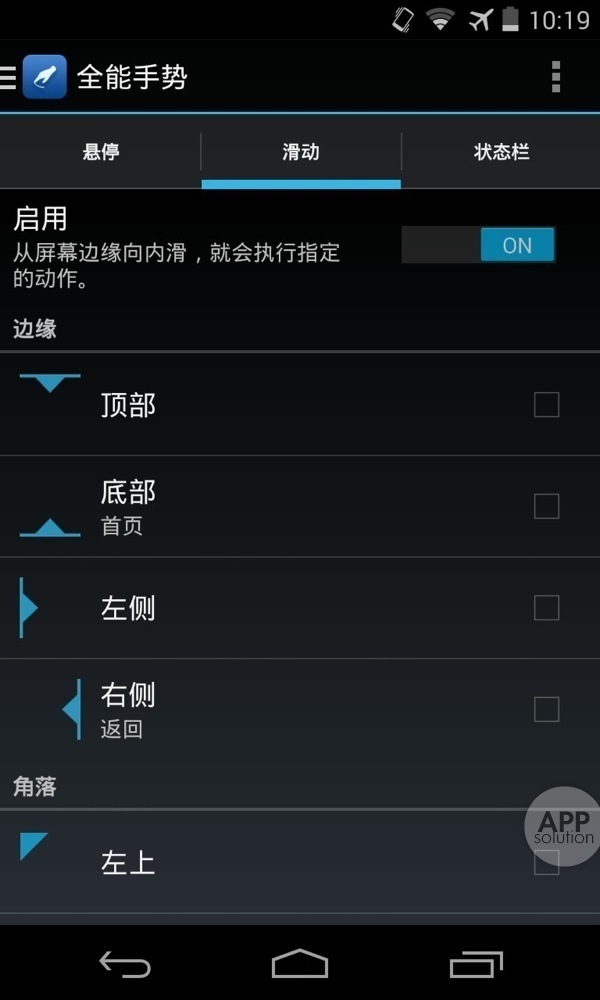Switch to the 悬停 tab
Image resolution: width=600 pixels, height=1000 pixels.
pos(101,153)
